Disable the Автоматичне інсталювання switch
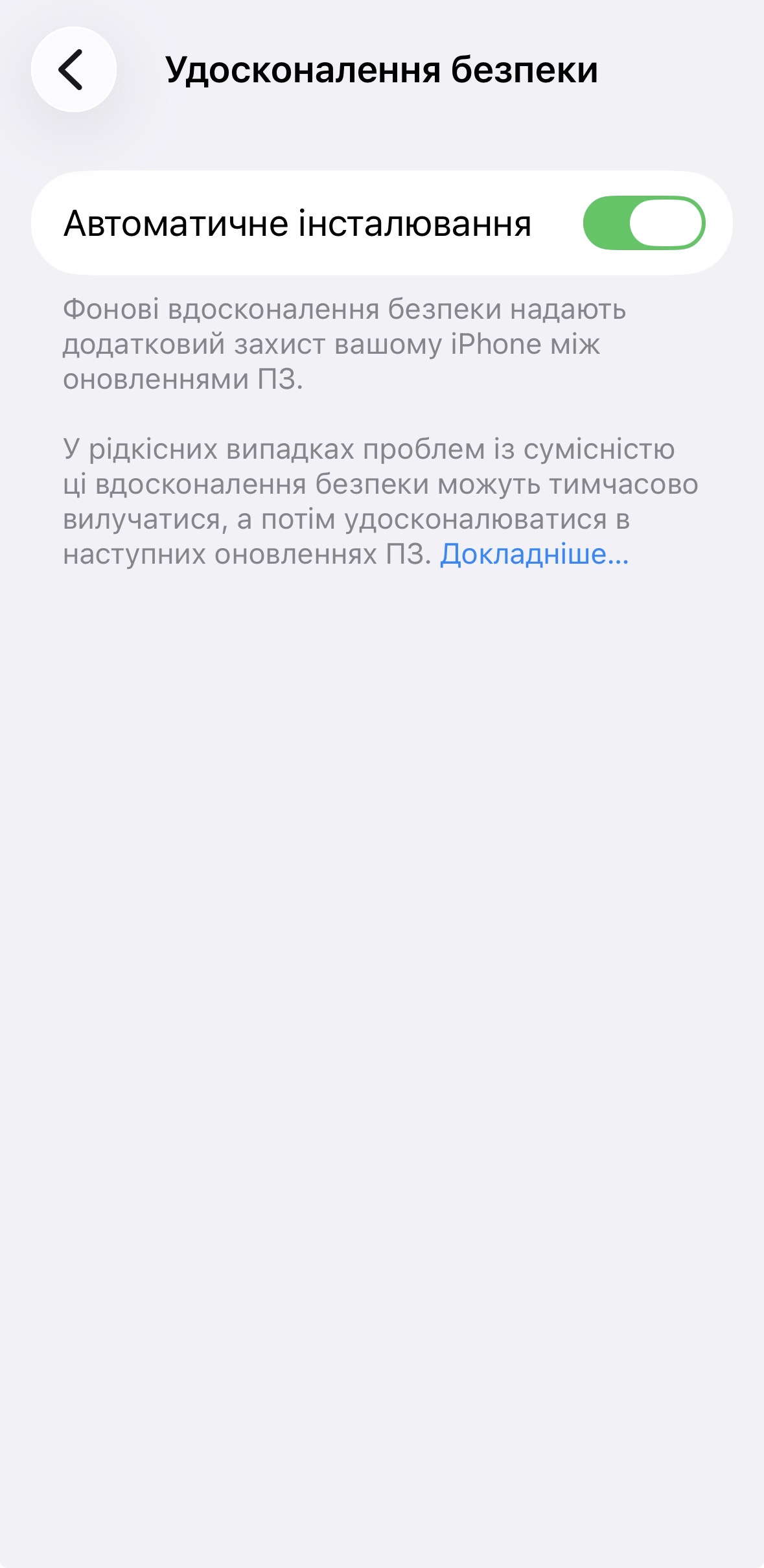764x1568 pixels. click(x=643, y=223)
